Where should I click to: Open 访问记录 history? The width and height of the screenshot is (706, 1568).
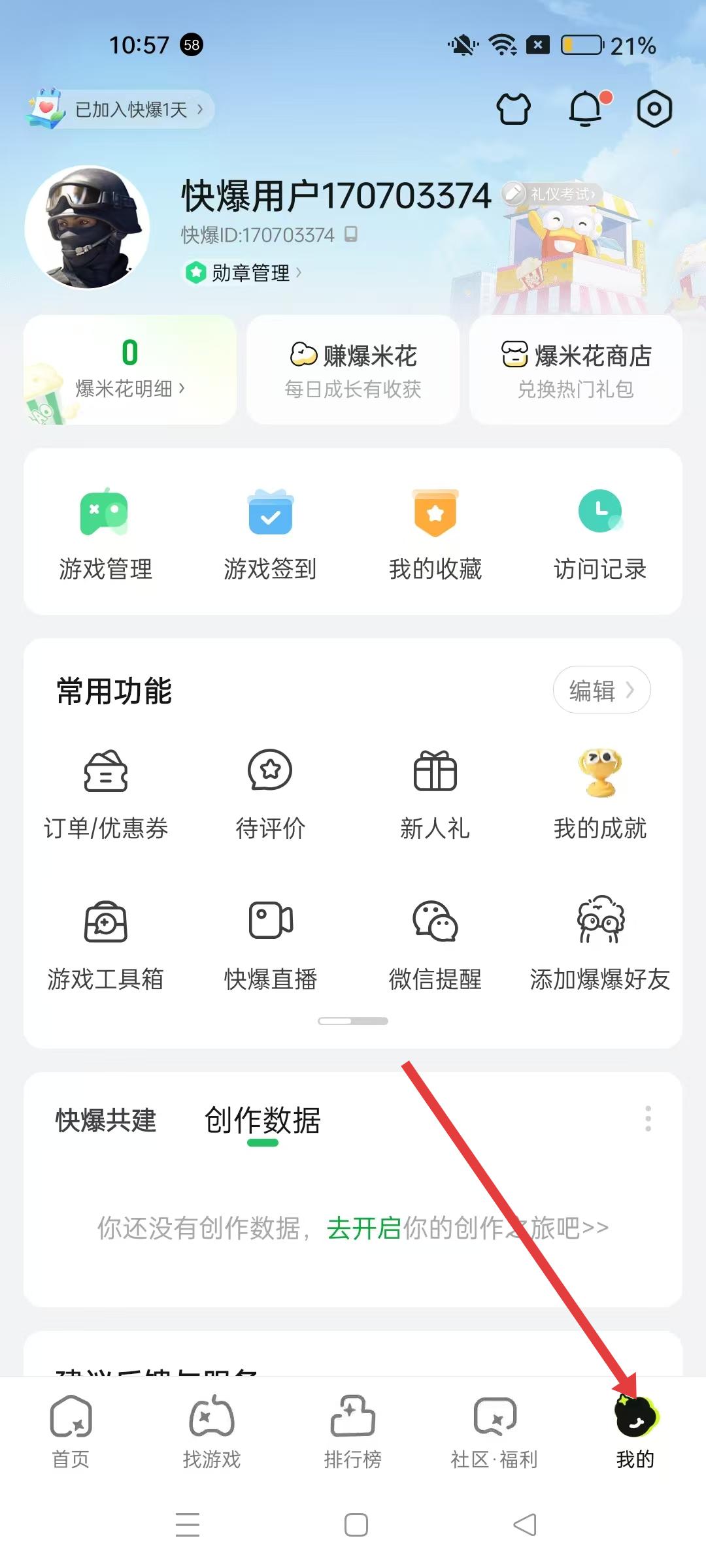click(600, 533)
